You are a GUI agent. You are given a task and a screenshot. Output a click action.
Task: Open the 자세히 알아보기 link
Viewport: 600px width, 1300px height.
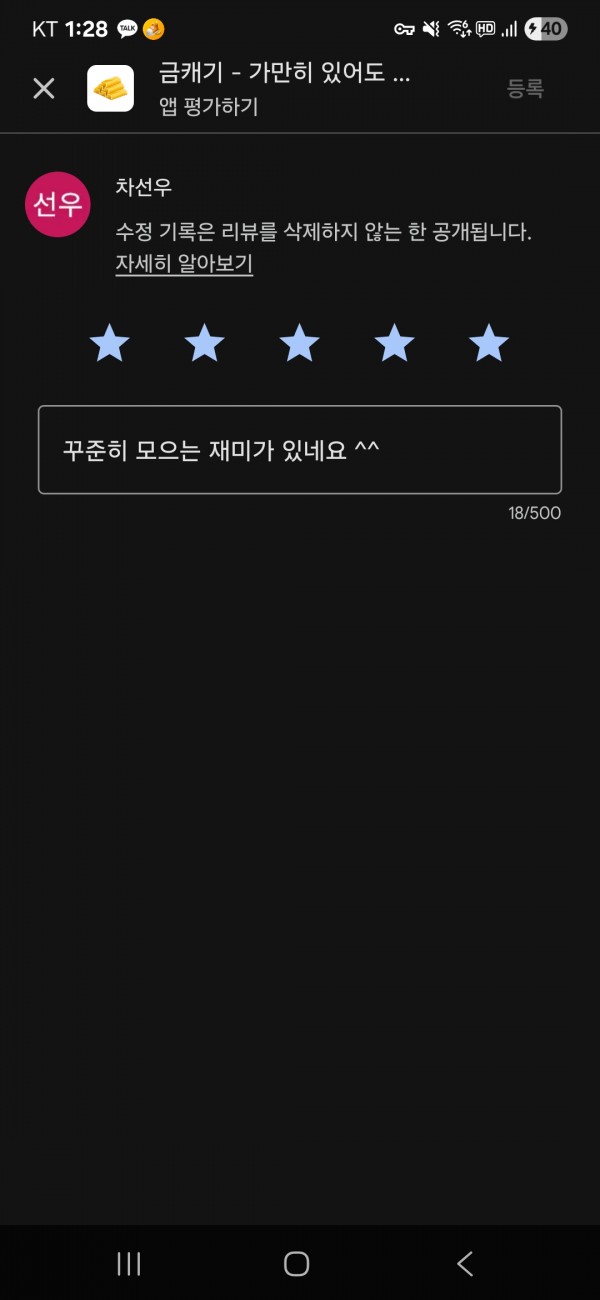pyautogui.click(x=184, y=264)
